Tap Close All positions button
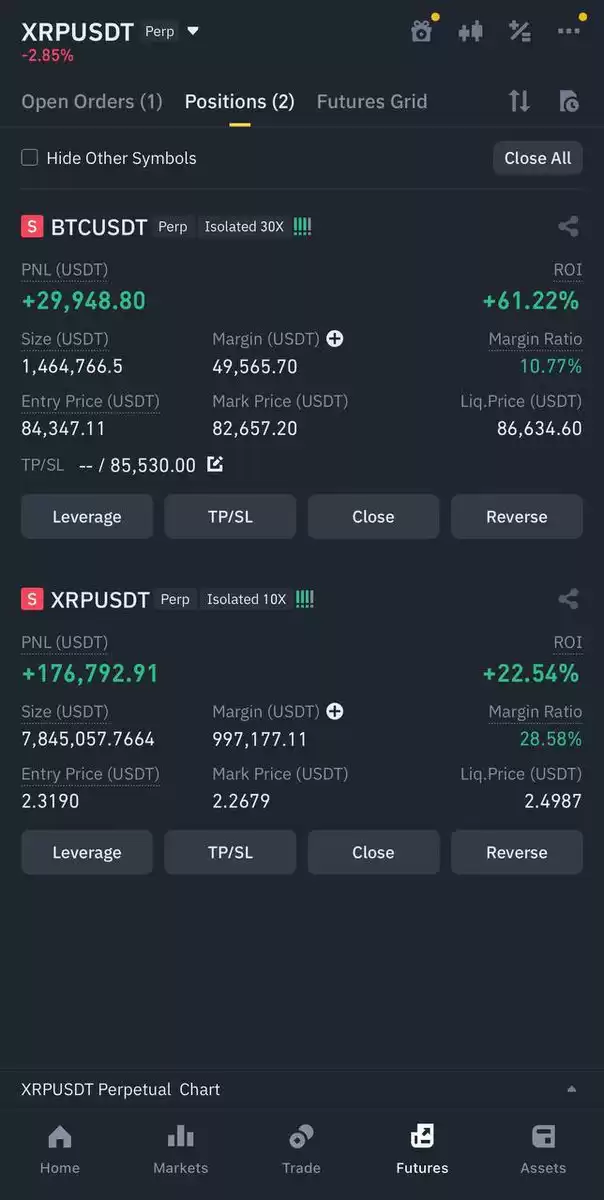Screen dimensions: 604x1200 (x=538, y=158)
